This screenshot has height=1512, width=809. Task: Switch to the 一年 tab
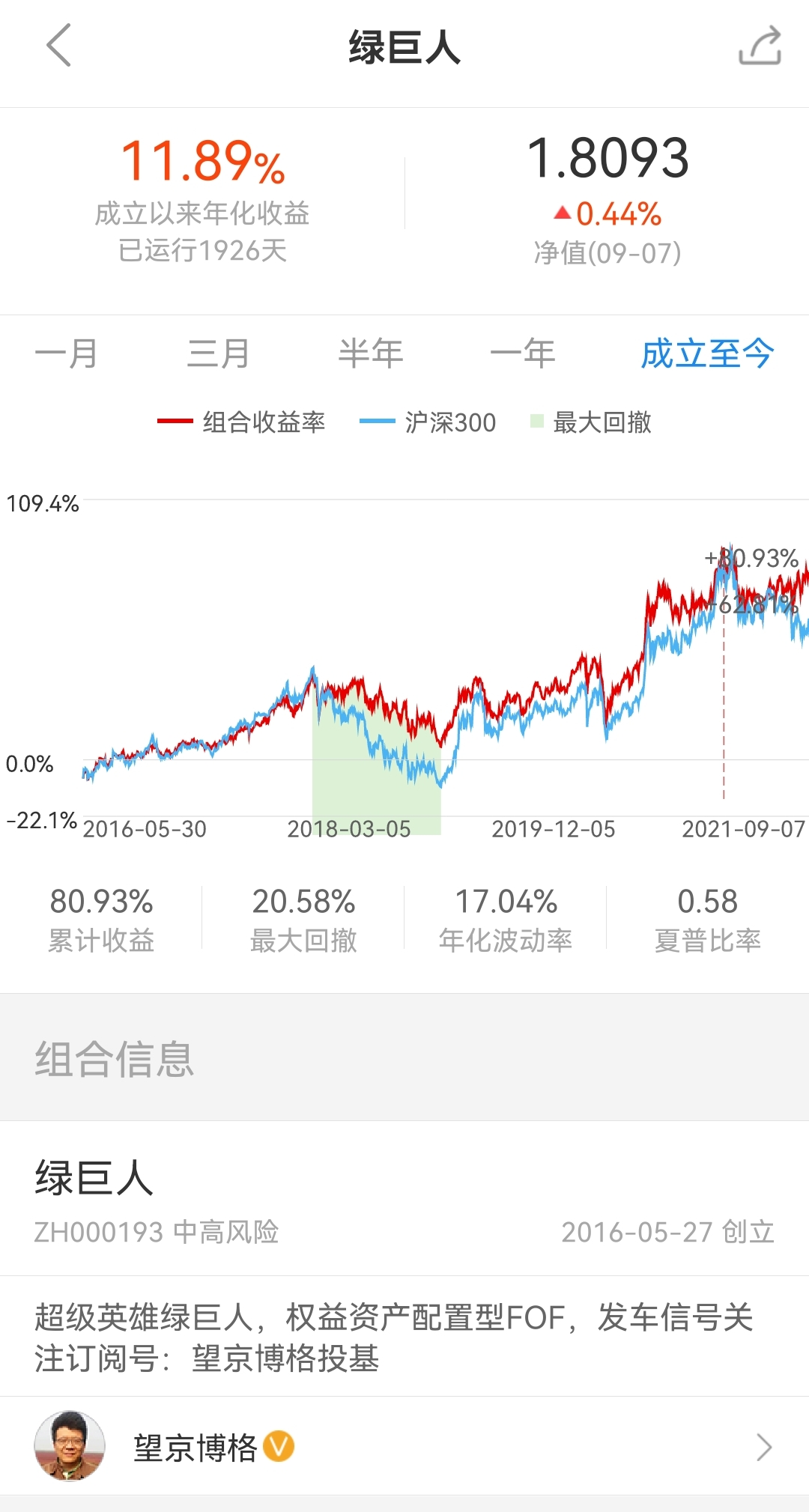522,353
